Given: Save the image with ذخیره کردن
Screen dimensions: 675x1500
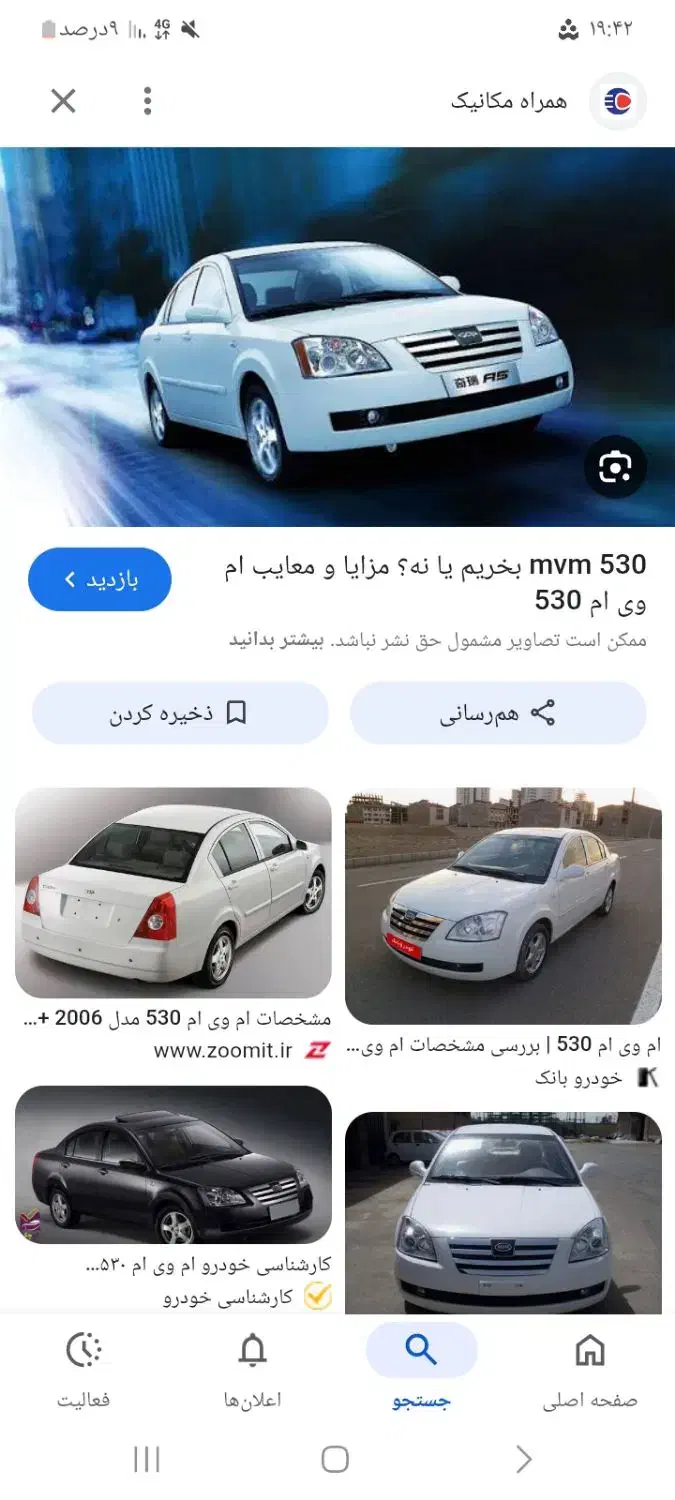Looking at the screenshot, I should click(180, 713).
